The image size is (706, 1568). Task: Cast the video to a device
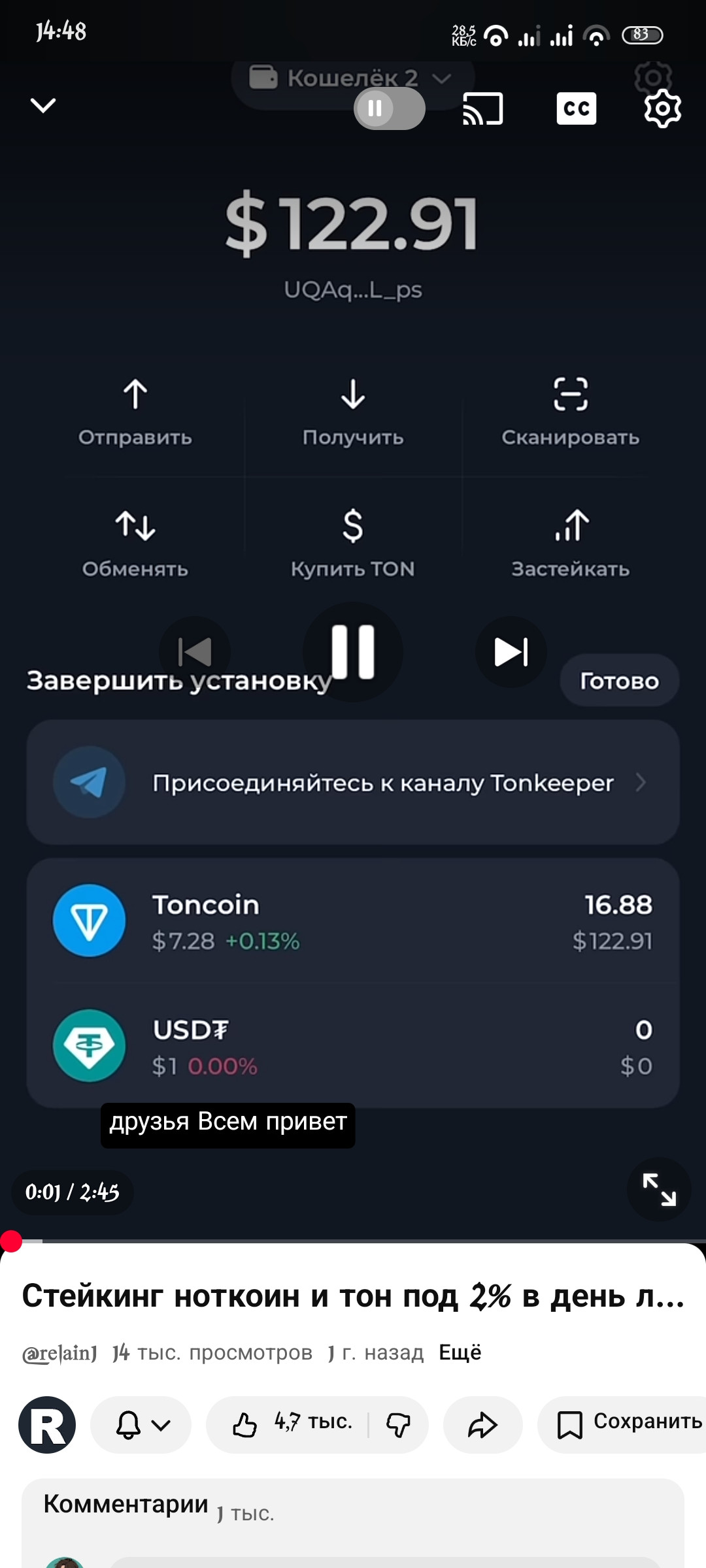coord(482,108)
